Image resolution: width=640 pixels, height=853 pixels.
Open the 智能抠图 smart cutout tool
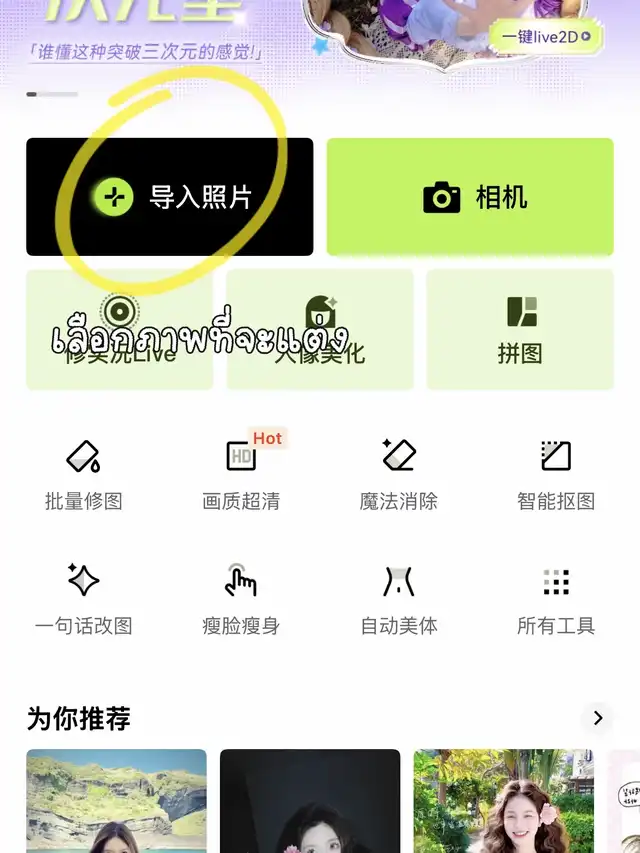click(x=556, y=475)
